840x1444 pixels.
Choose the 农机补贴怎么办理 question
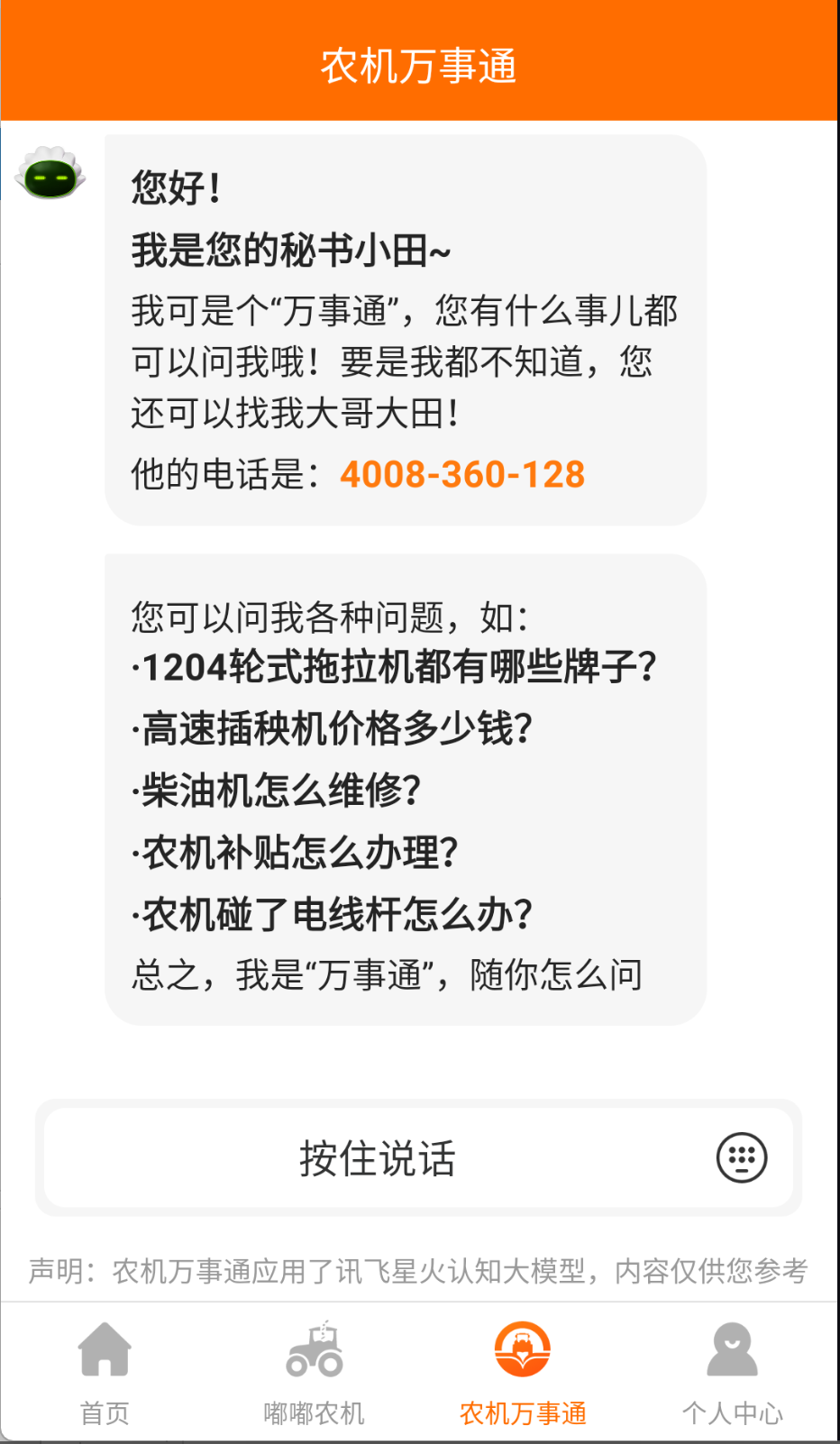(x=297, y=851)
